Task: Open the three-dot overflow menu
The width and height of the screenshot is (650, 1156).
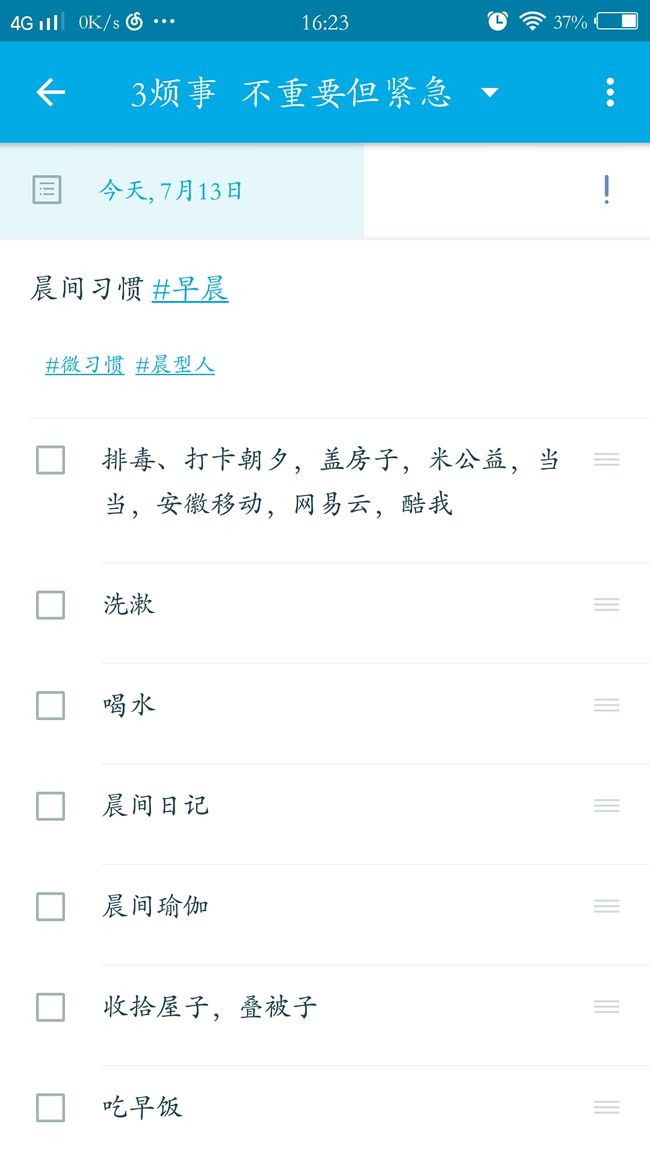Action: (x=609, y=92)
